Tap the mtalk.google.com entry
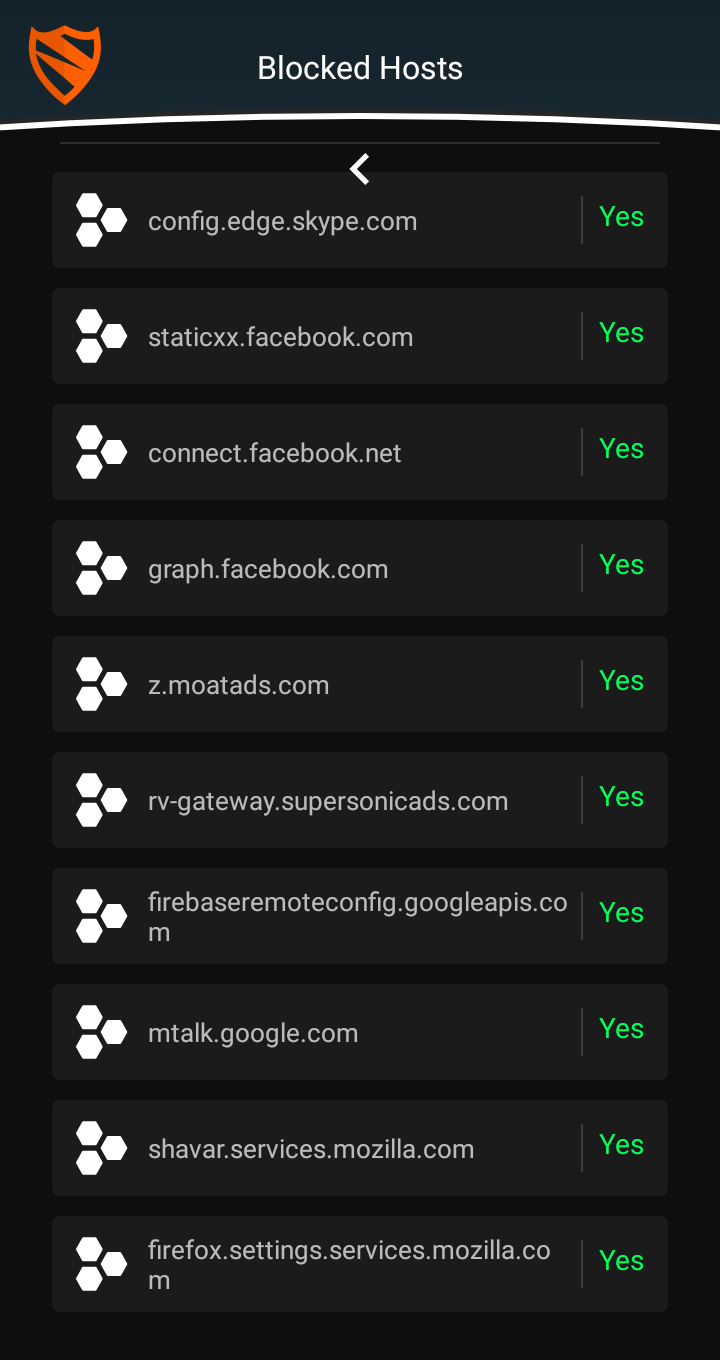The width and height of the screenshot is (720, 1360). pos(360,1032)
